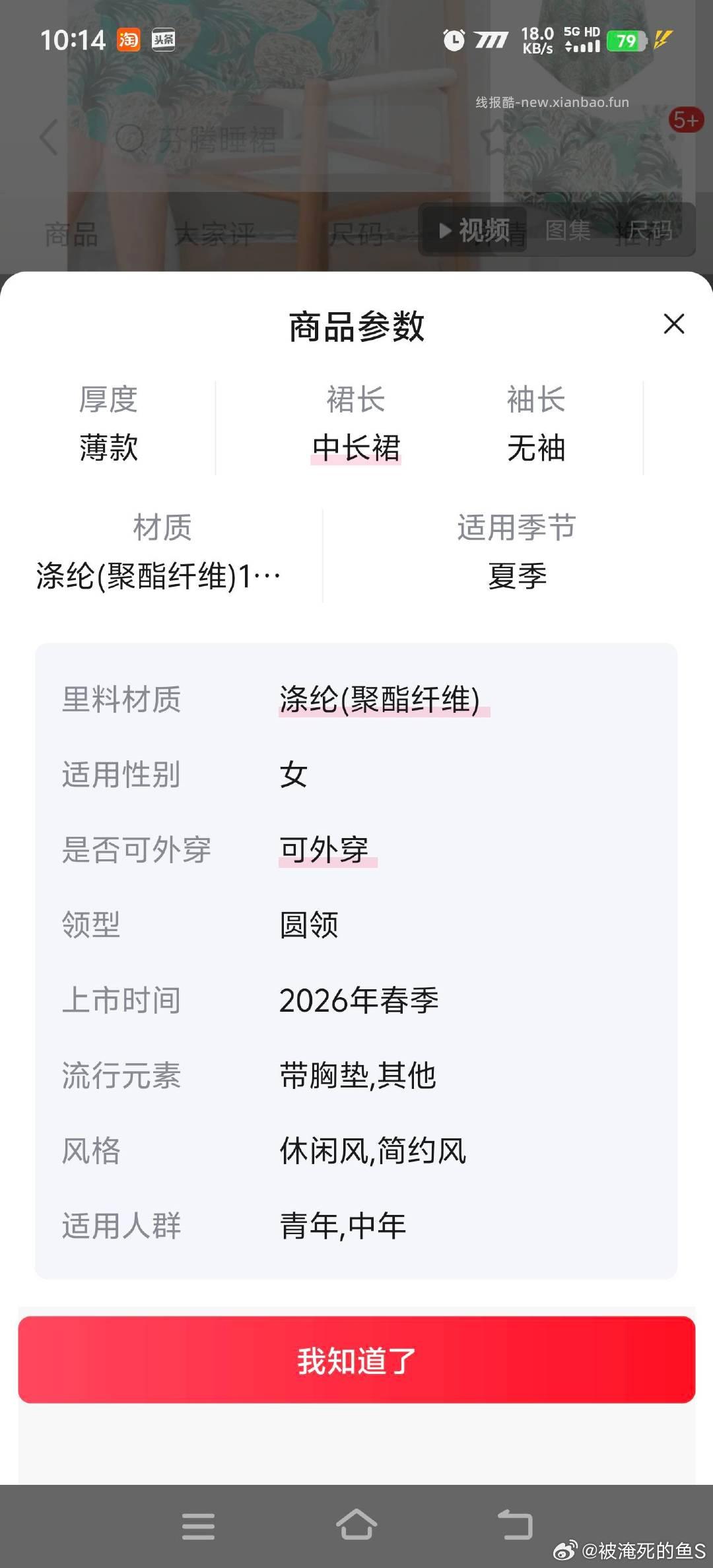This screenshot has height=1568, width=713.
Task: Tap the 我知道了 confirmation button
Action: [x=356, y=1364]
